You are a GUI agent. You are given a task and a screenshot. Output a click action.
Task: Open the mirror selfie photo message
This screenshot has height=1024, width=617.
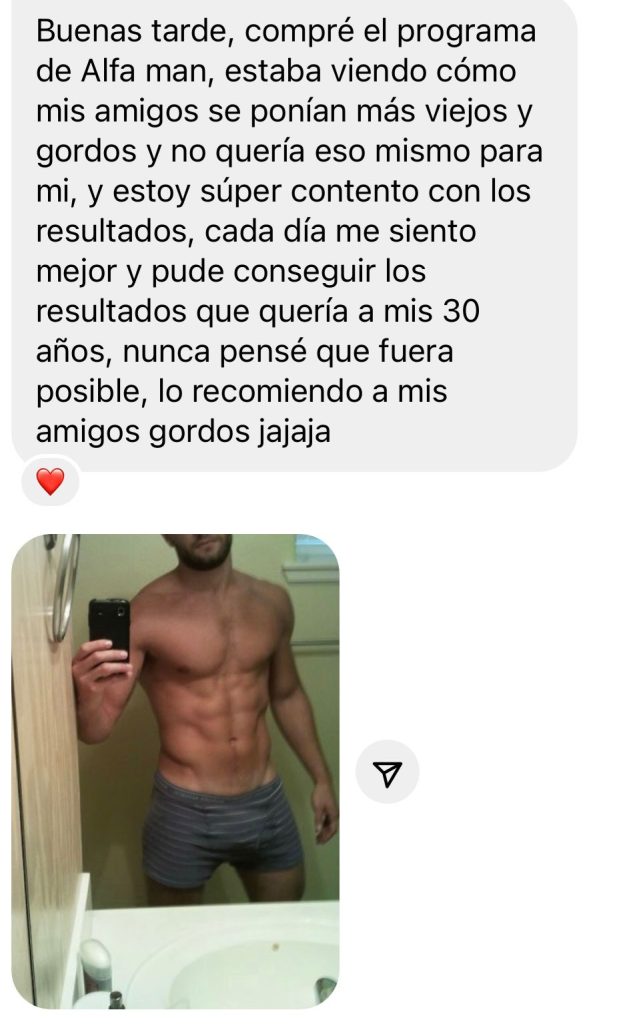[176, 771]
